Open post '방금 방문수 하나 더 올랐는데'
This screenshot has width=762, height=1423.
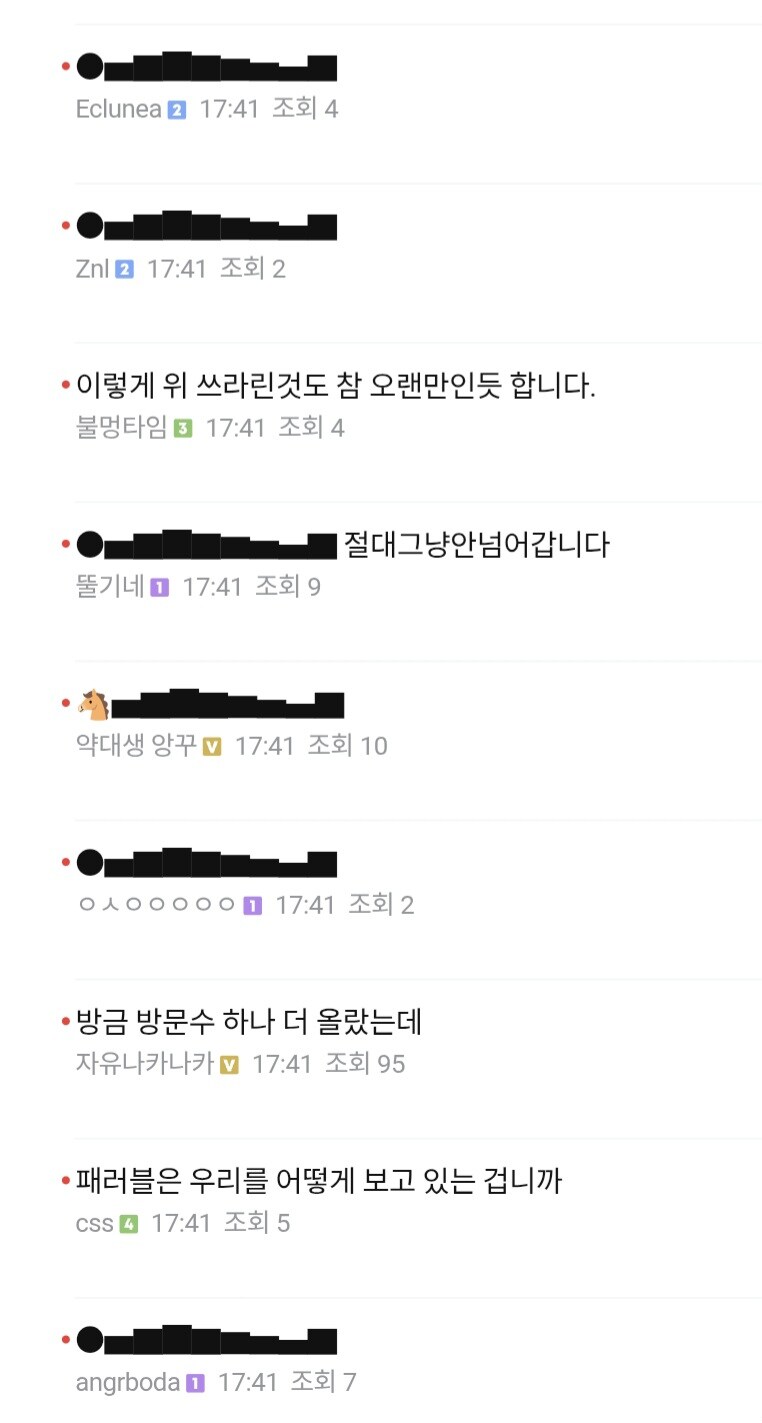[249, 1022]
